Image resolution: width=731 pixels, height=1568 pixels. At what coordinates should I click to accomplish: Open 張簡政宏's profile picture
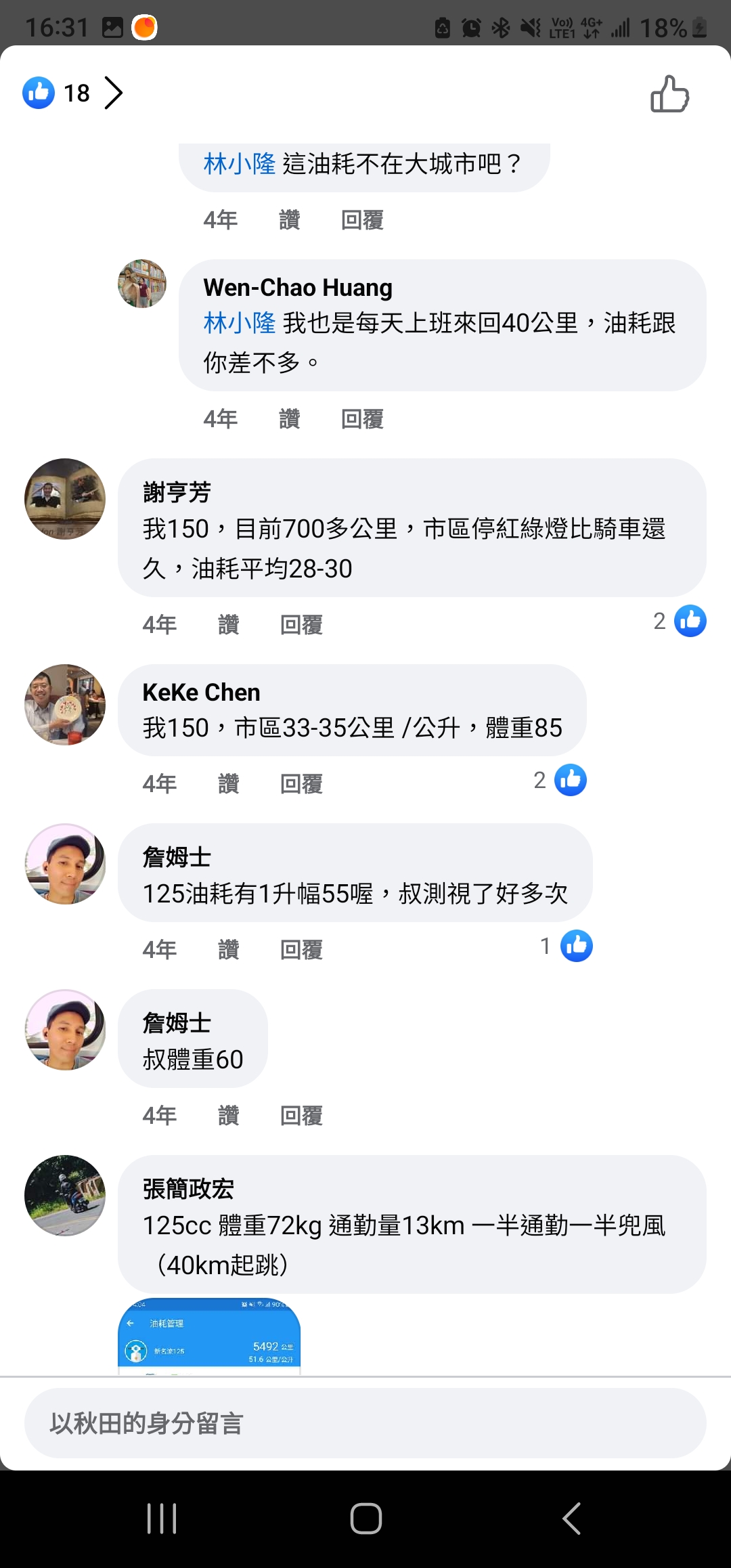[x=65, y=1196]
